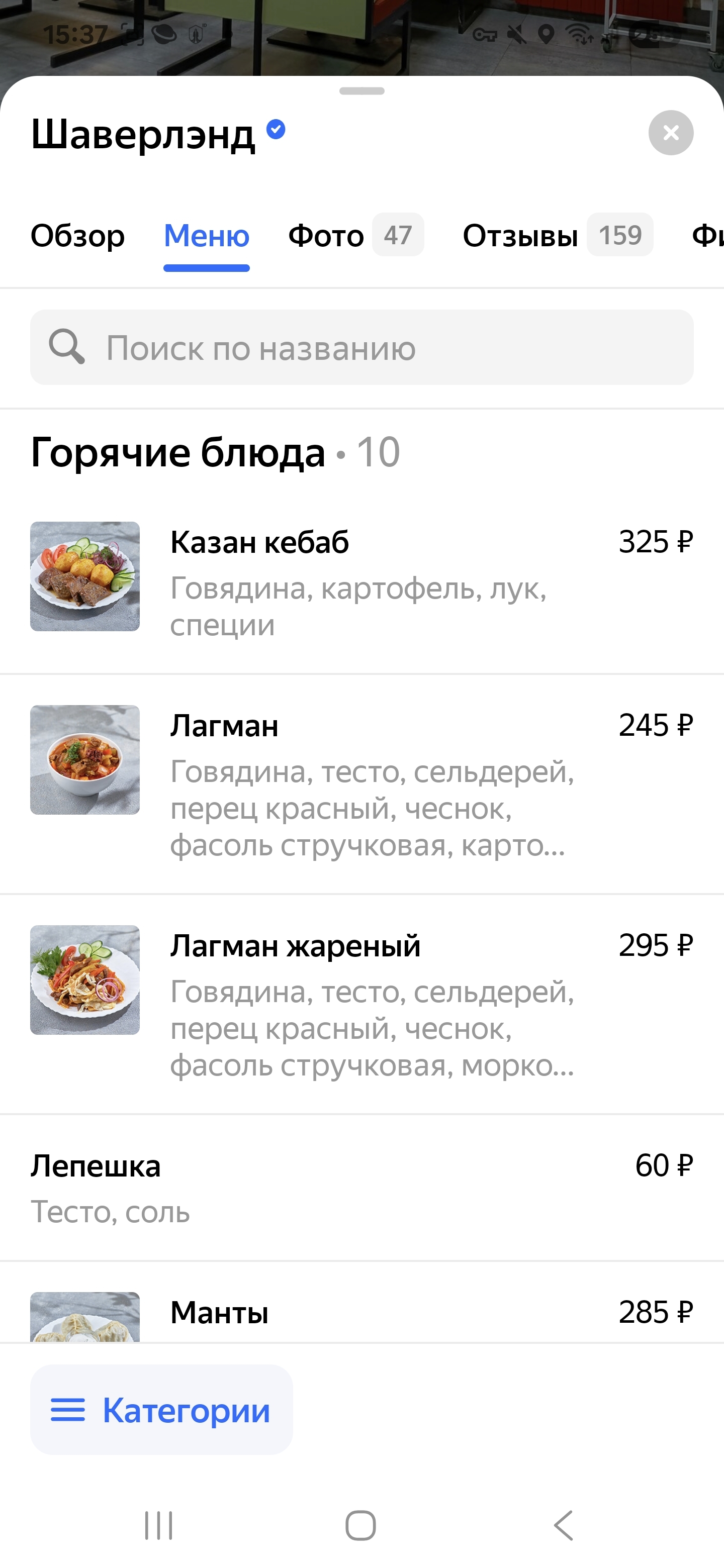The image size is (724, 1568).
Task: Switch to the Обзор tab
Action: [x=77, y=236]
